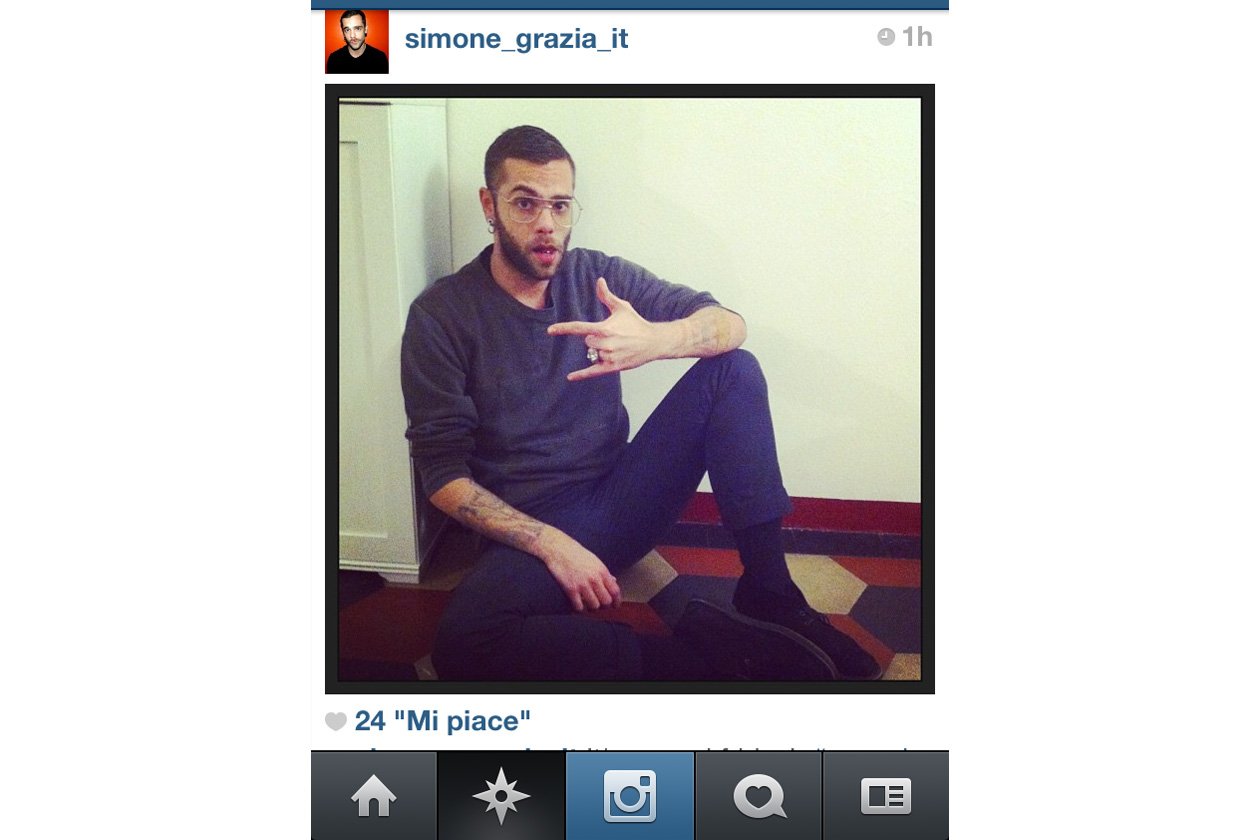Go to the Home feed tab
This screenshot has height=840, width=1260.
374,796
